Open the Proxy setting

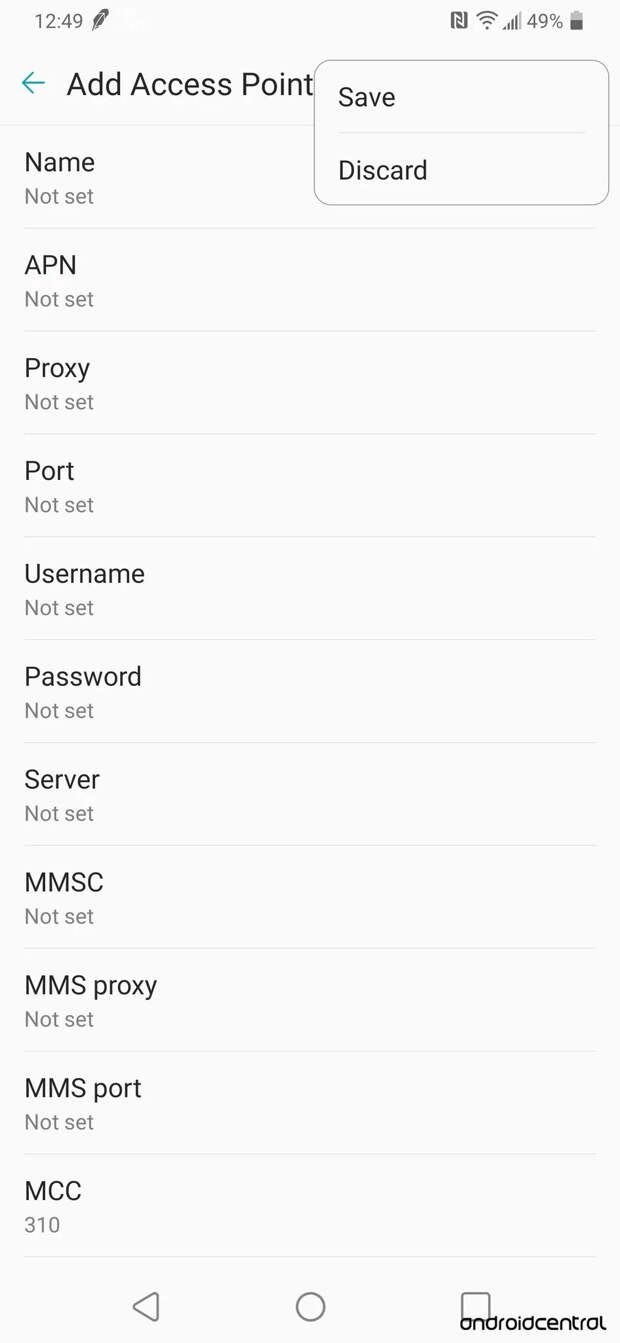click(310, 383)
